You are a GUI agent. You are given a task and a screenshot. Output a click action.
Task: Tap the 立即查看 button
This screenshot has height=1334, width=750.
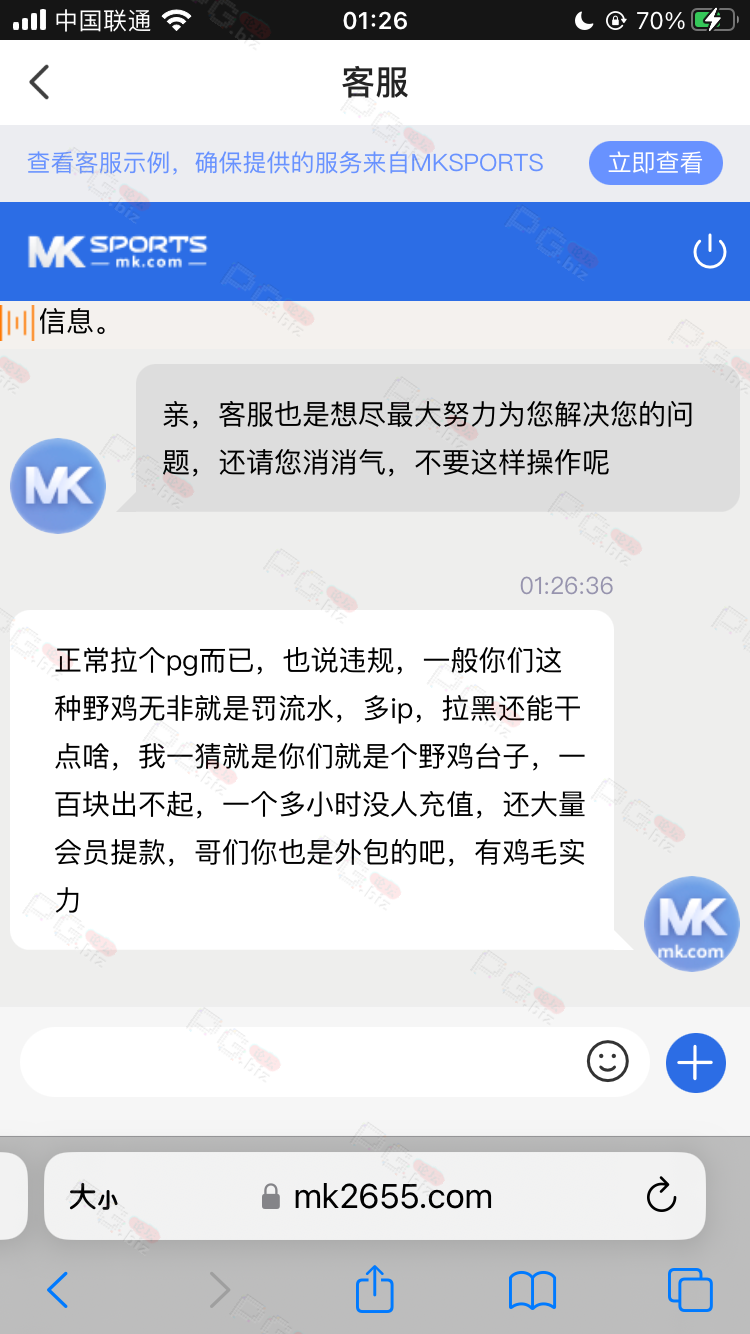655,163
